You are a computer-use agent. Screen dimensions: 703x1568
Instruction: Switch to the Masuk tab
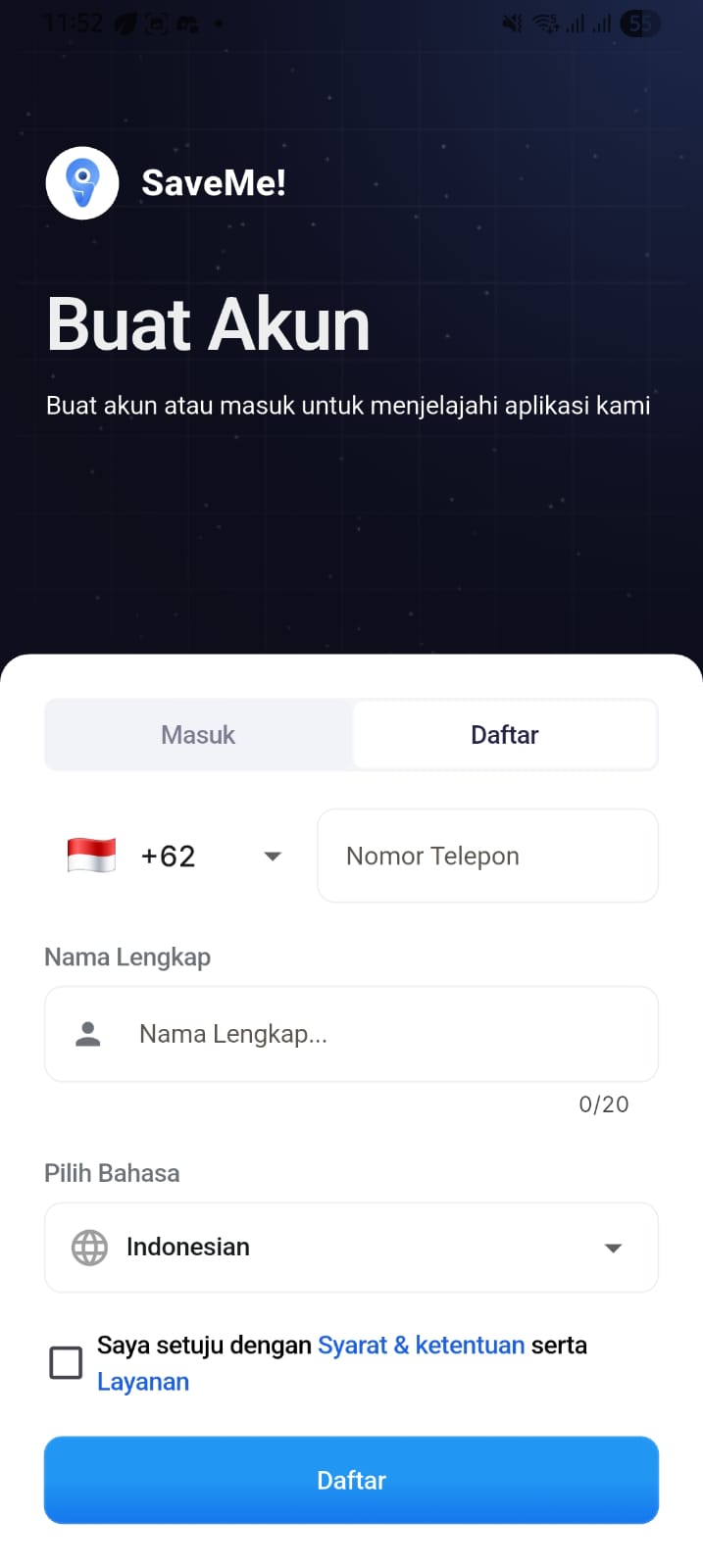point(198,735)
